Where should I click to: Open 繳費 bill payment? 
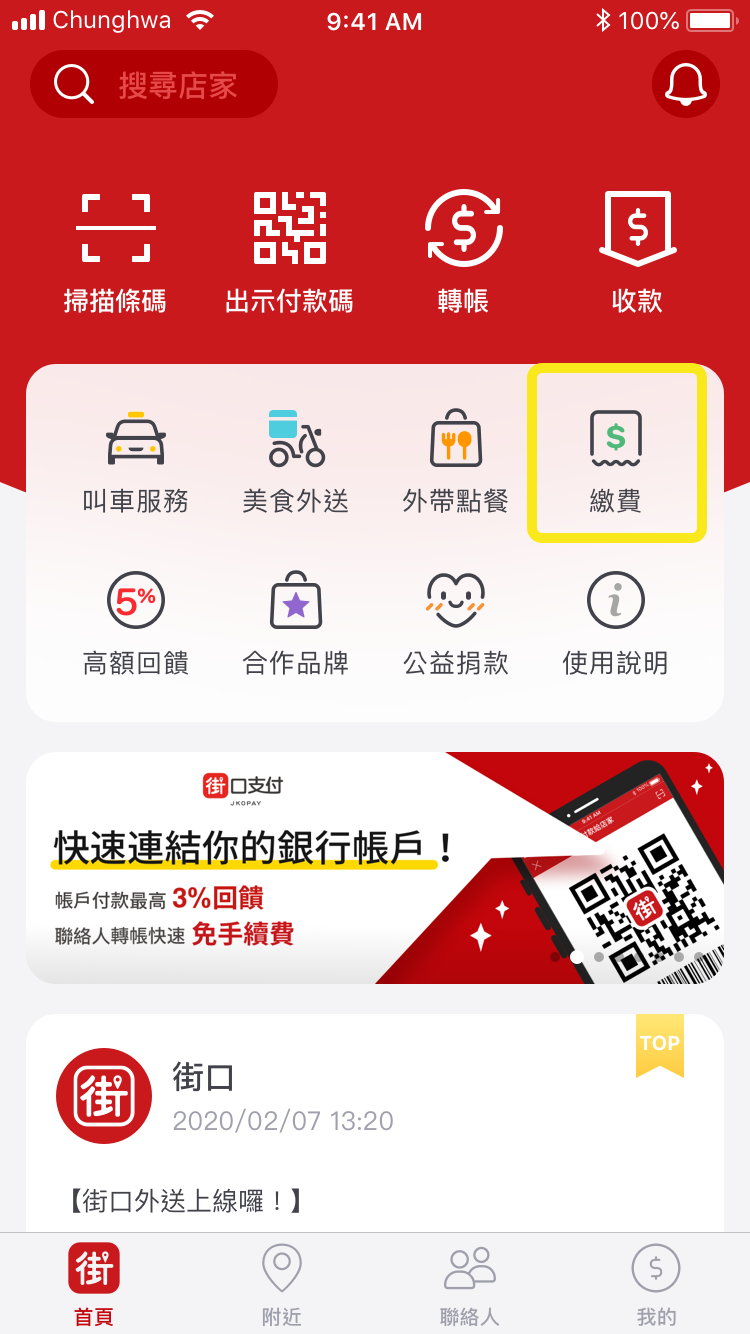(616, 461)
